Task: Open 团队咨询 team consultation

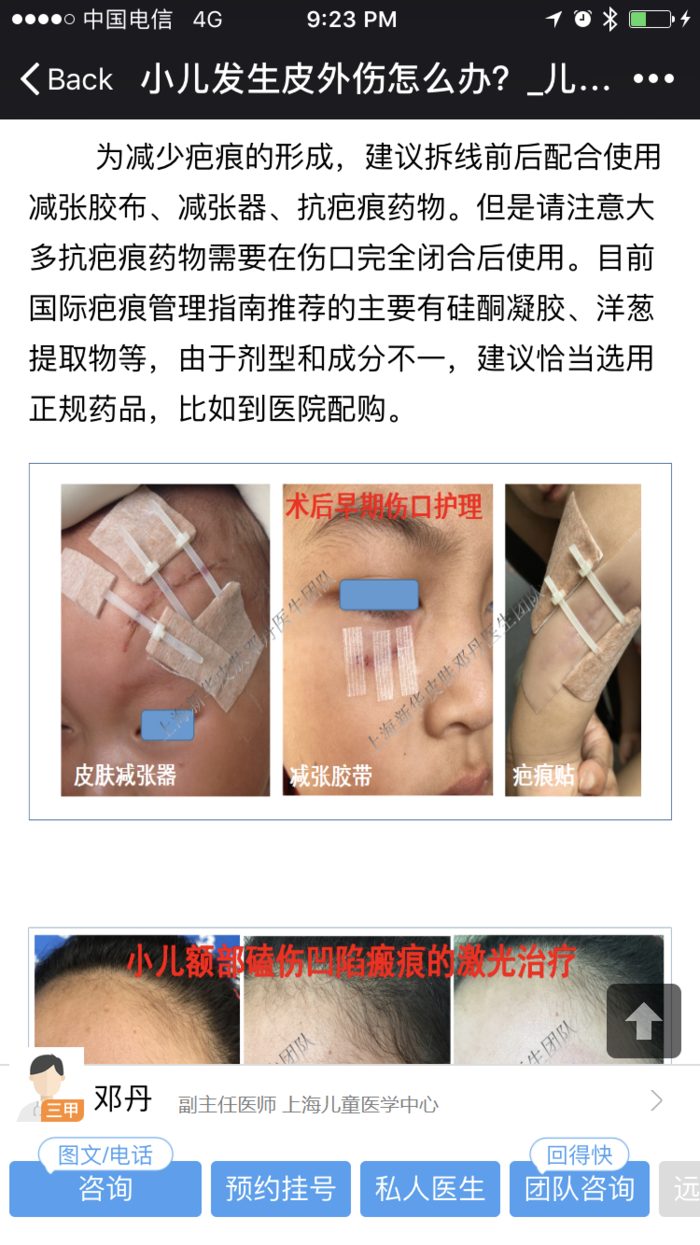Action: [579, 1189]
